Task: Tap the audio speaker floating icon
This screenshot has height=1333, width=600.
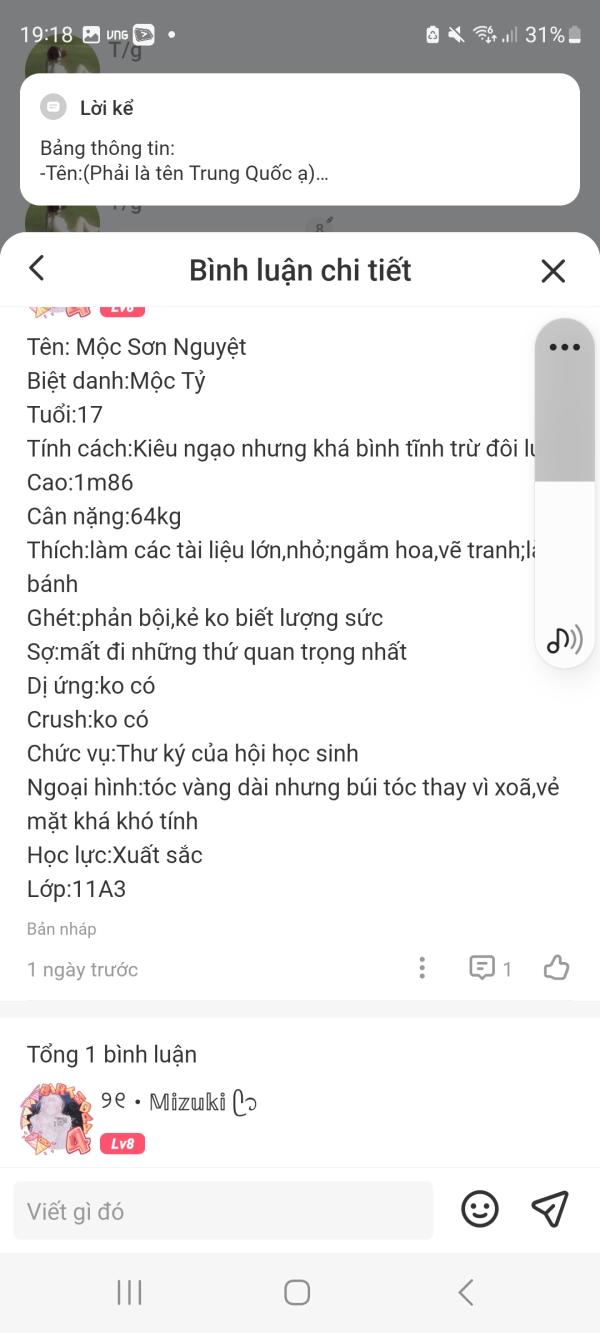Action: (x=564, y=639)
